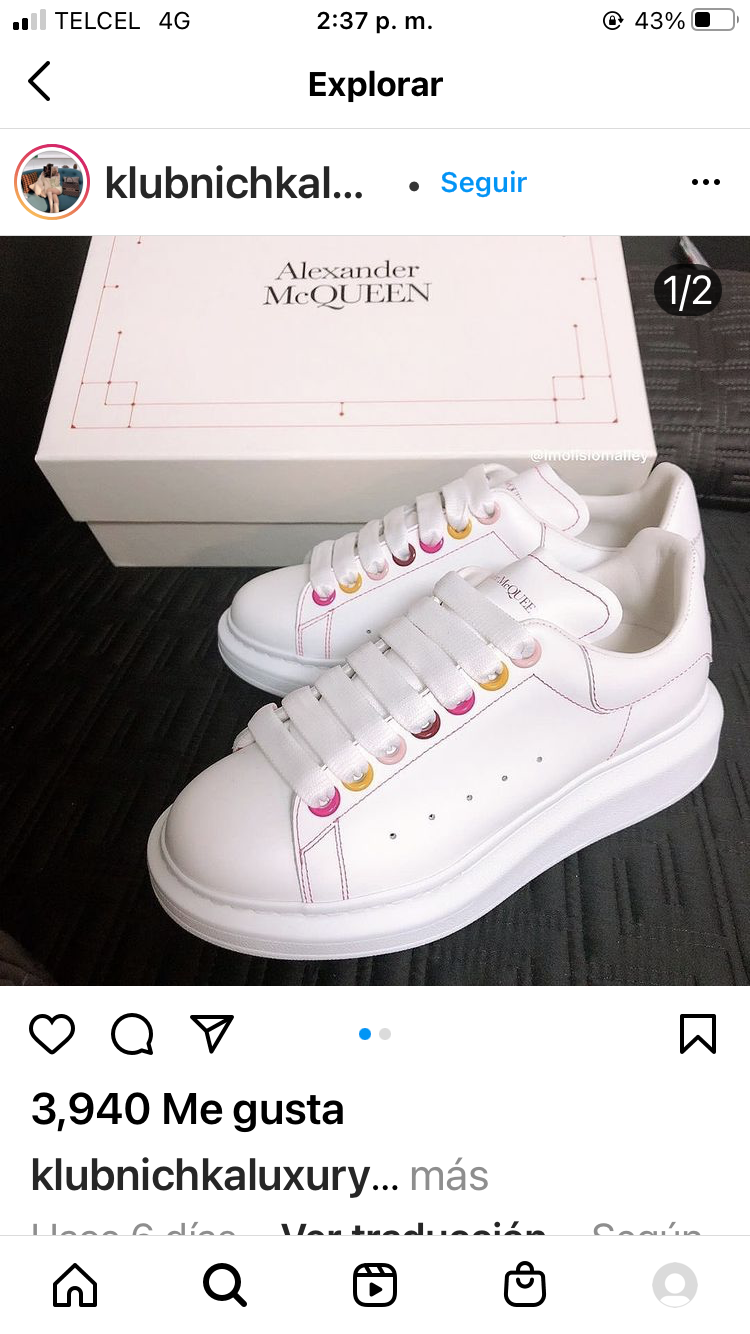The image size is (750, 1334).
Task: Open the Shop bag tab
Action: click(x=525, y=1285)
